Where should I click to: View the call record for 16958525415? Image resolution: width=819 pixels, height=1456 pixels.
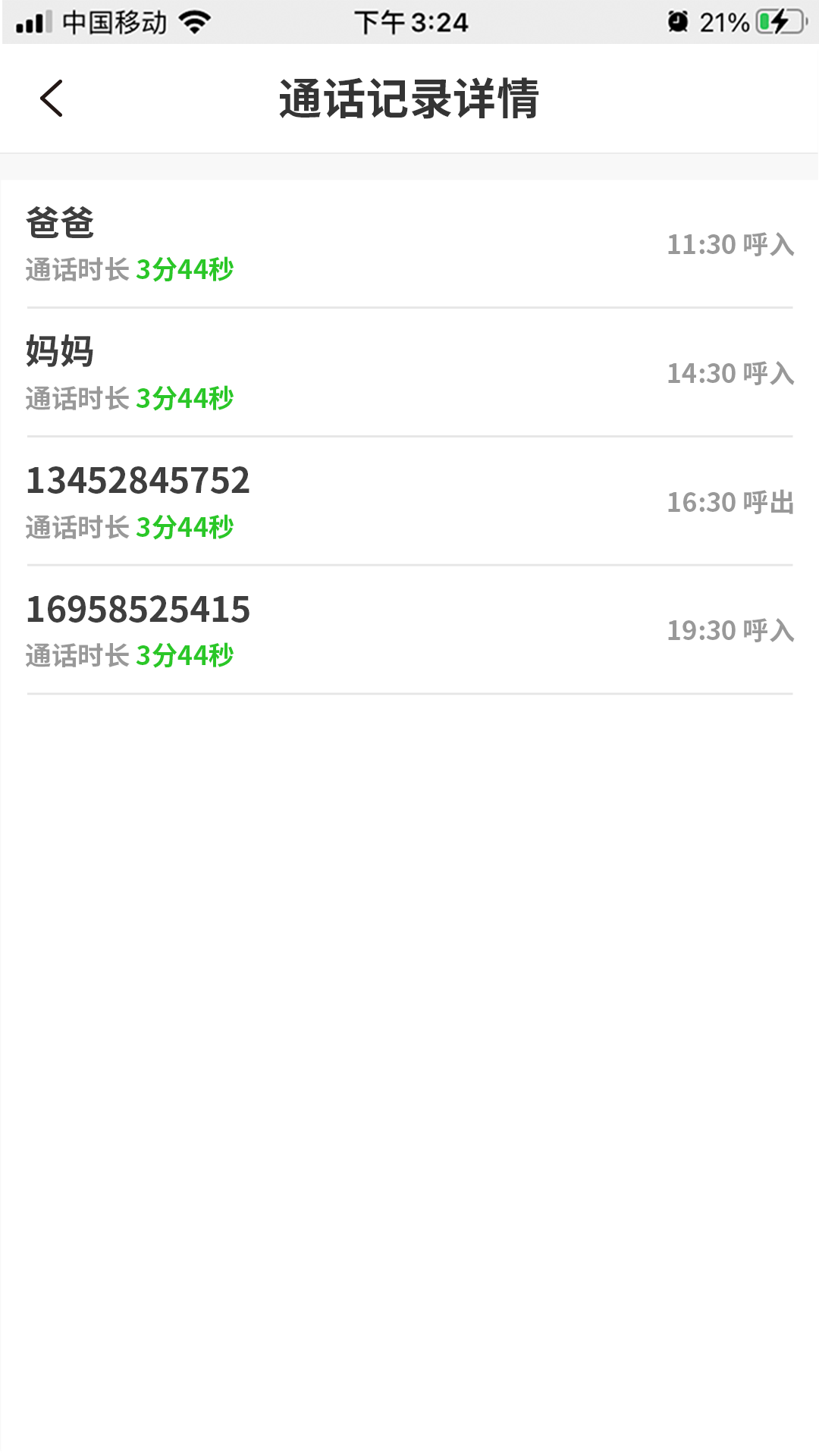409,631
